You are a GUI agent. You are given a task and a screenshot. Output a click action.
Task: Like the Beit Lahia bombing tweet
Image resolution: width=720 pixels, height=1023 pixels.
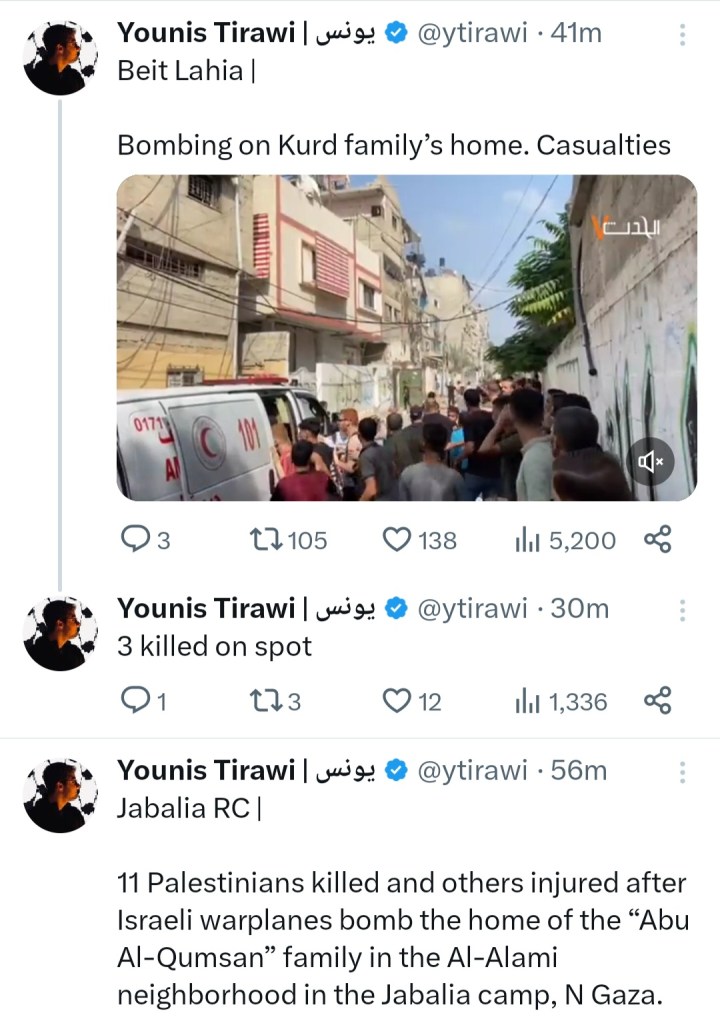[x=398, y=540]
